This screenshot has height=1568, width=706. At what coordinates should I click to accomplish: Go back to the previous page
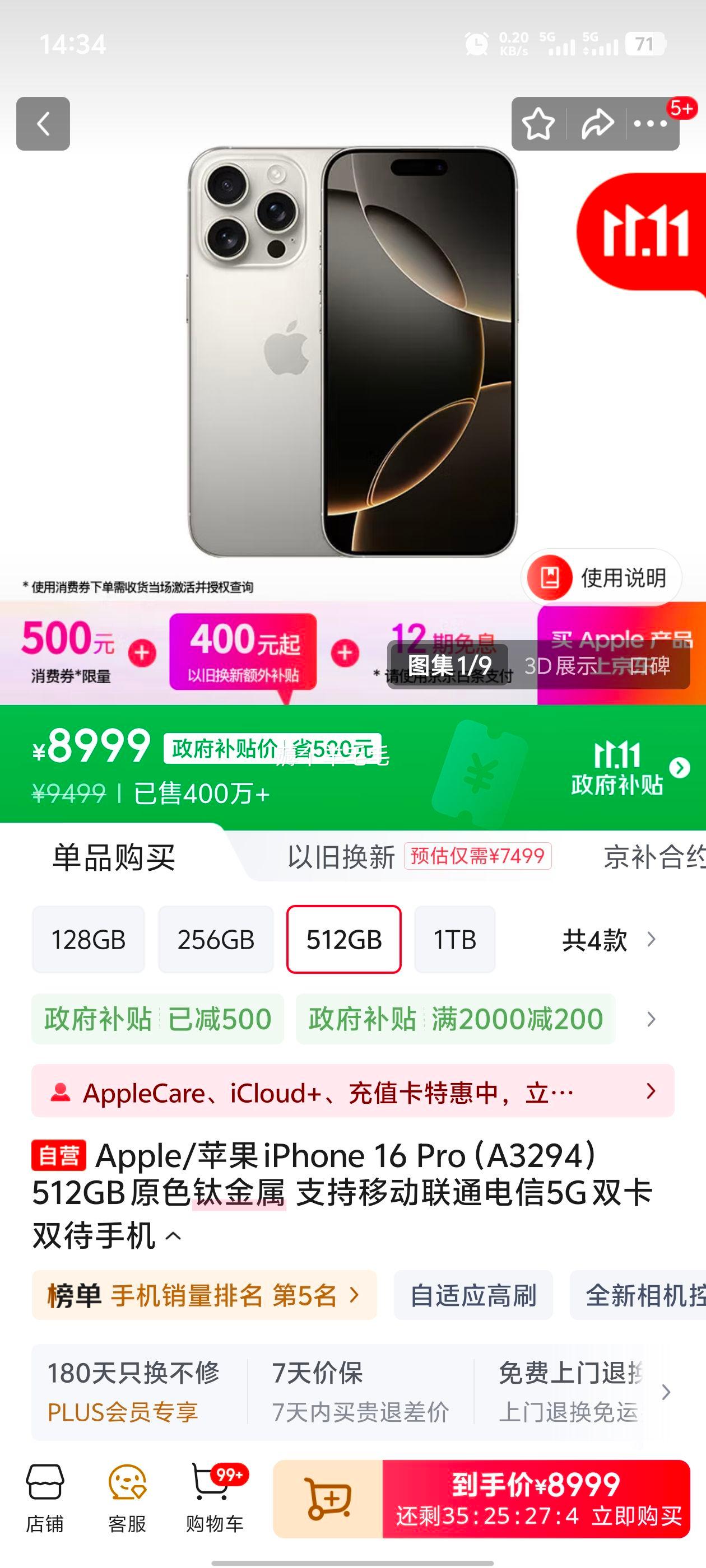(x=43, y=124)
